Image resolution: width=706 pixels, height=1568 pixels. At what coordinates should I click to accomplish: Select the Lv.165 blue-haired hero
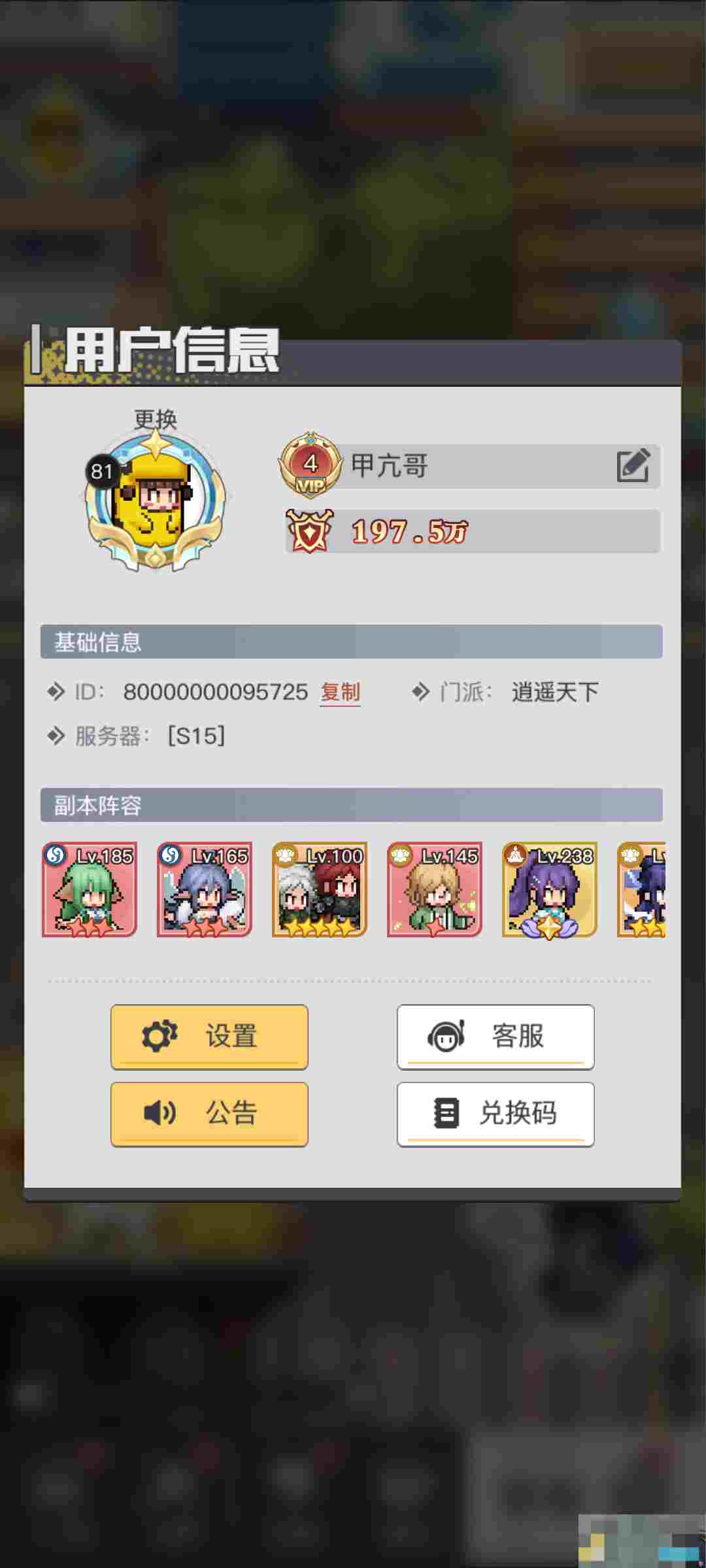pyautogui.click(x=205, y=889)
